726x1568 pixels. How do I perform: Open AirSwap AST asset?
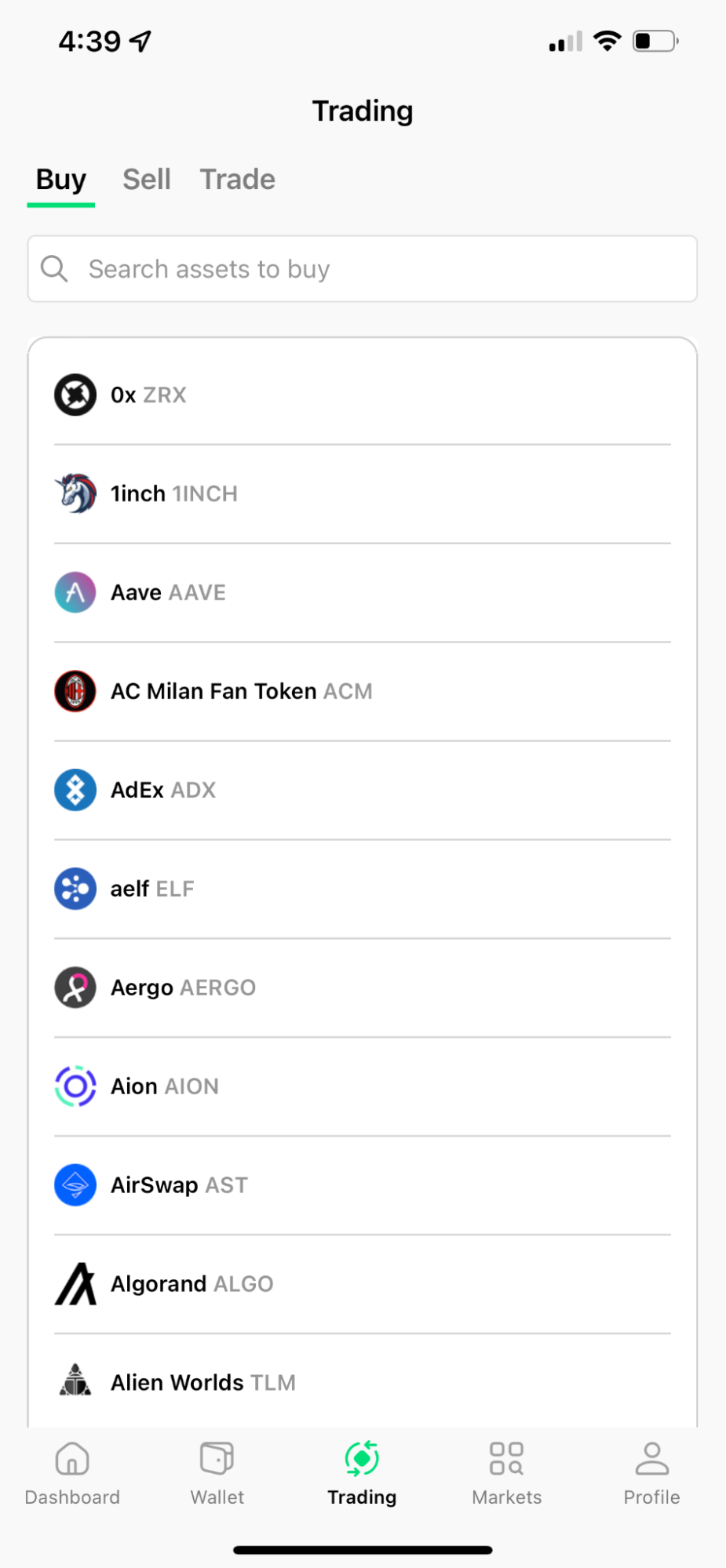pos(363,1186)
